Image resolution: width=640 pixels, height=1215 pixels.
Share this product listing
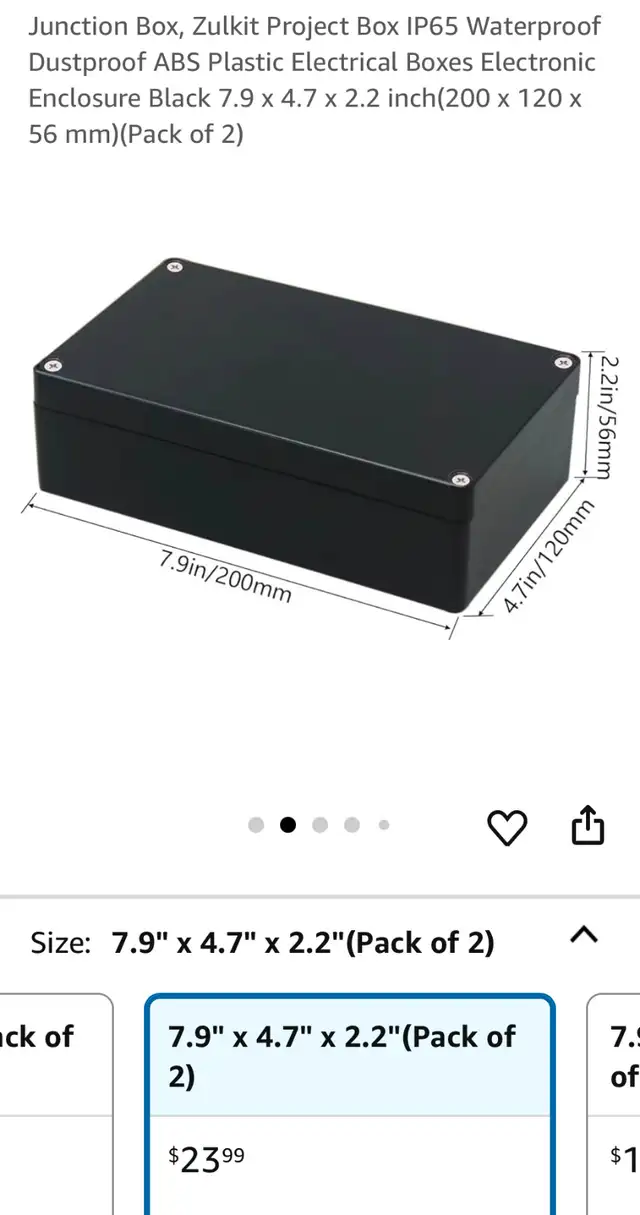588,825
